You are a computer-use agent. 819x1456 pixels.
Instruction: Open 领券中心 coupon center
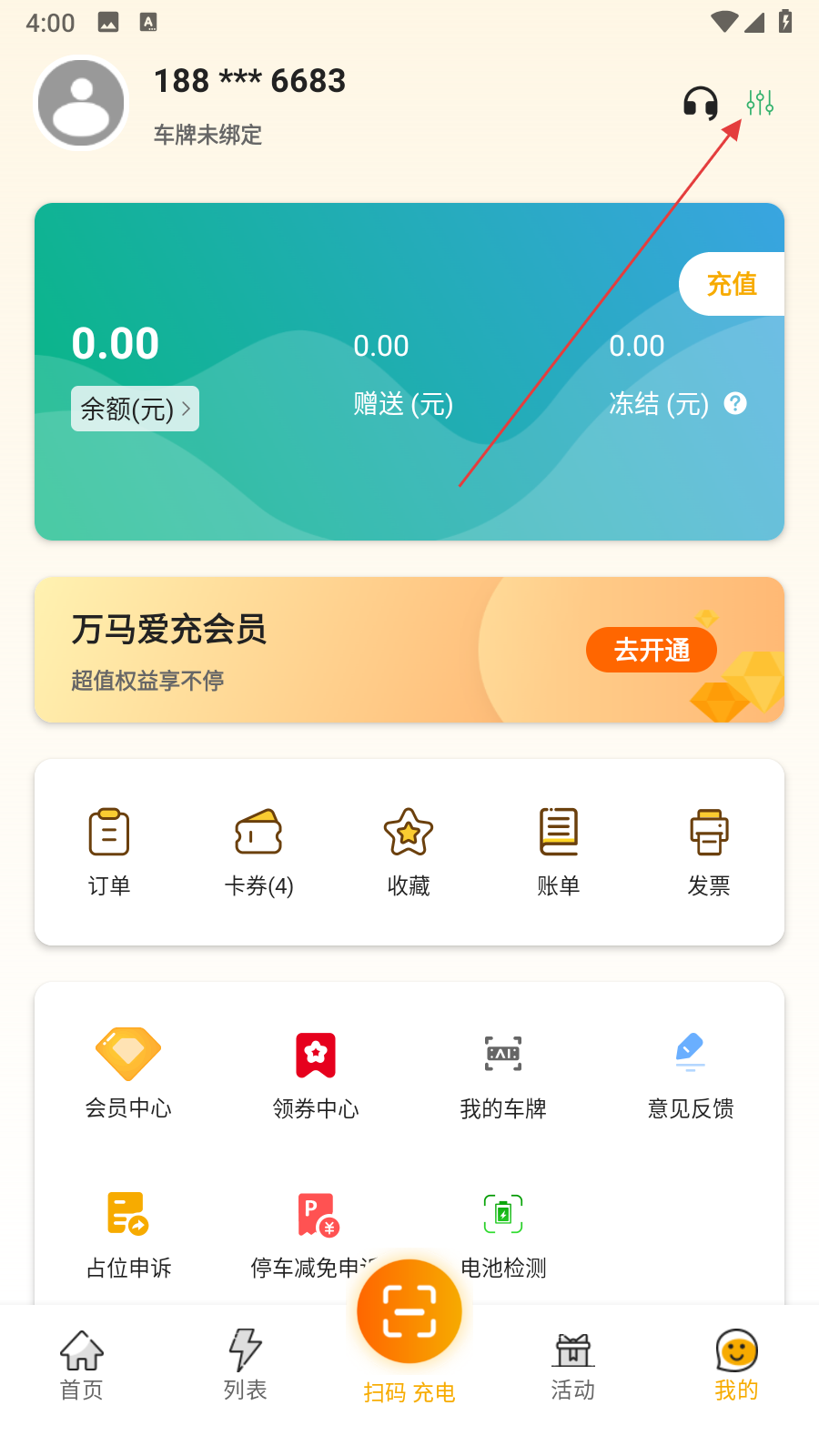[x=316, y=1074]
